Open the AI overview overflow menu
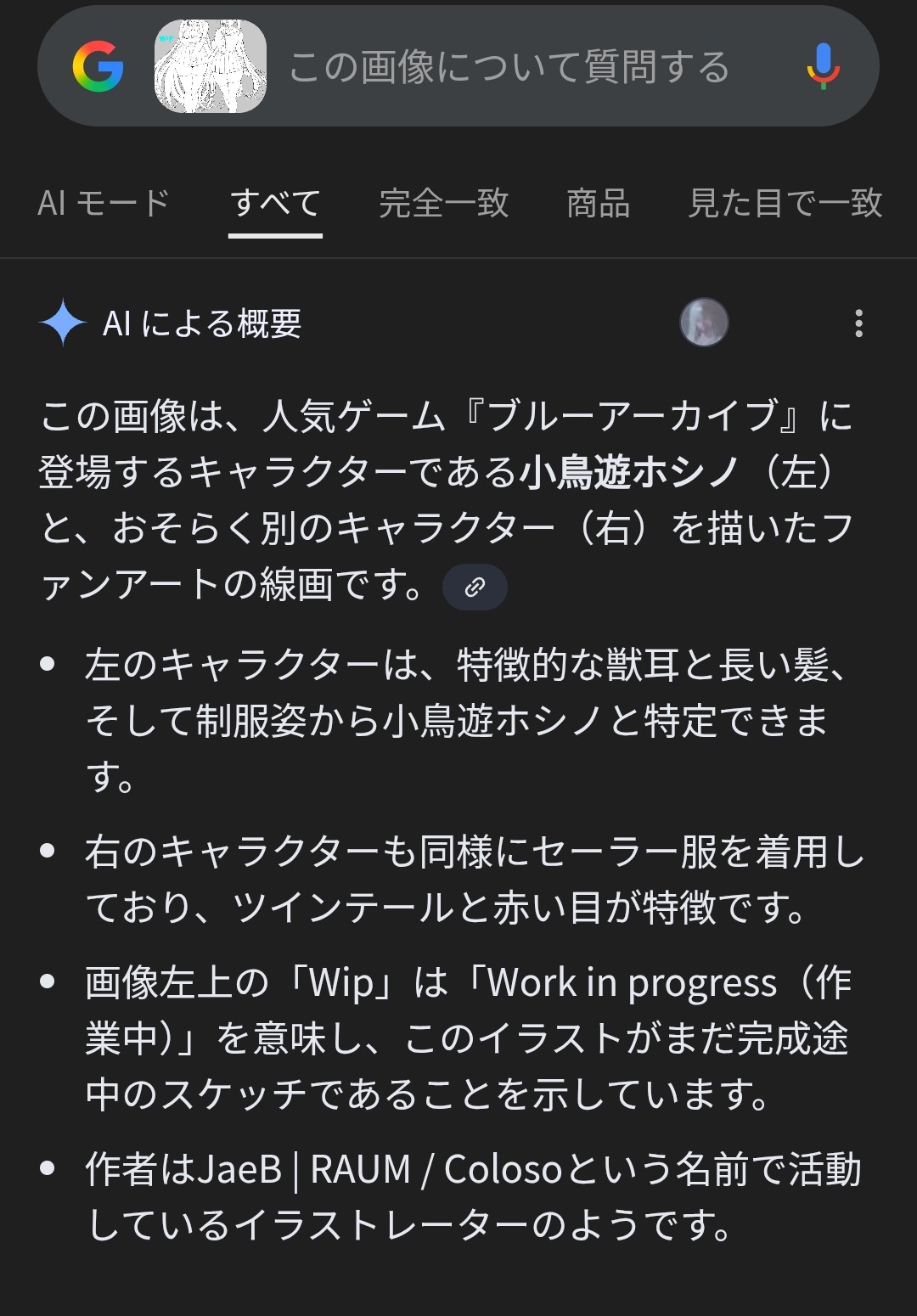This screenshot has width=917, height=1316. pos(858,323)
